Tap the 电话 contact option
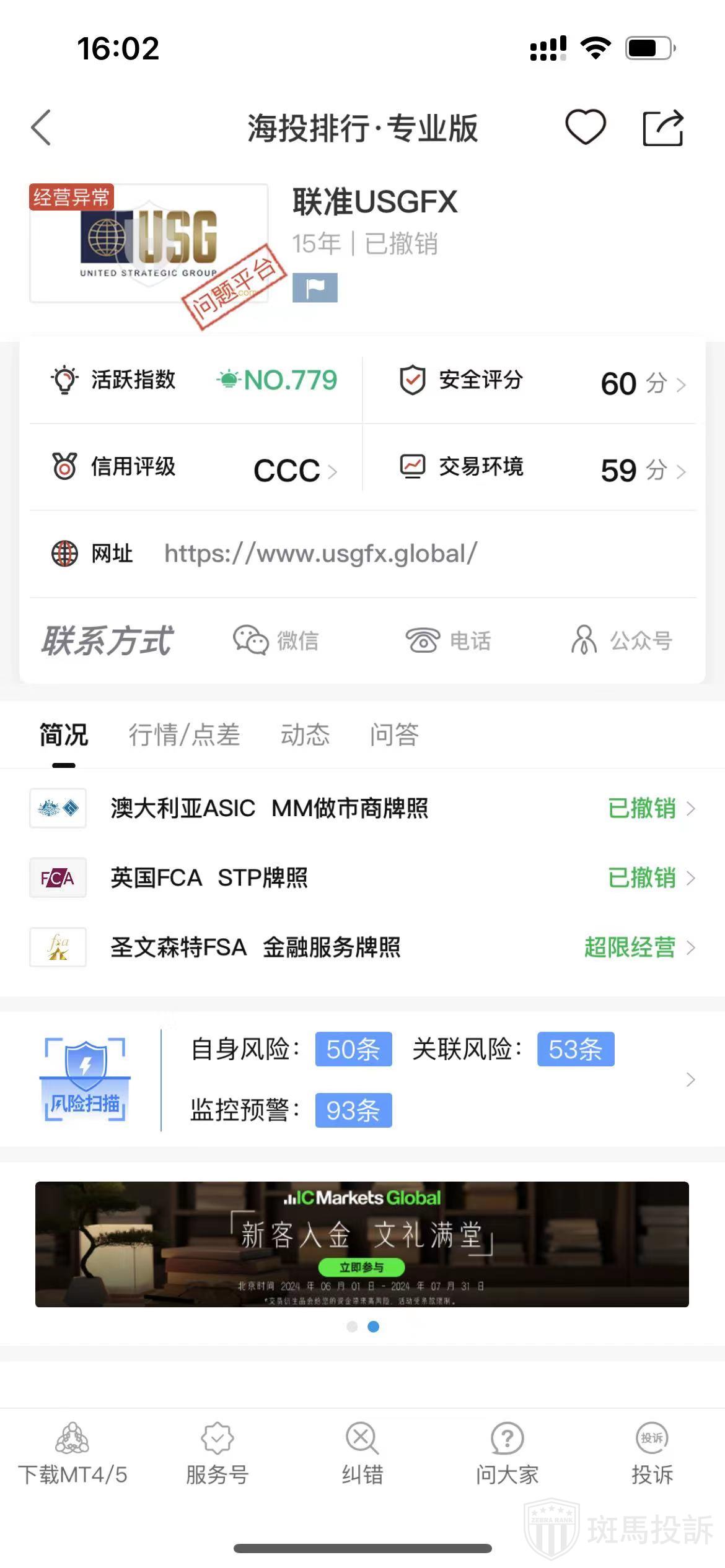Viewport: 725px width, 1568px height. [x=448, y=640]
